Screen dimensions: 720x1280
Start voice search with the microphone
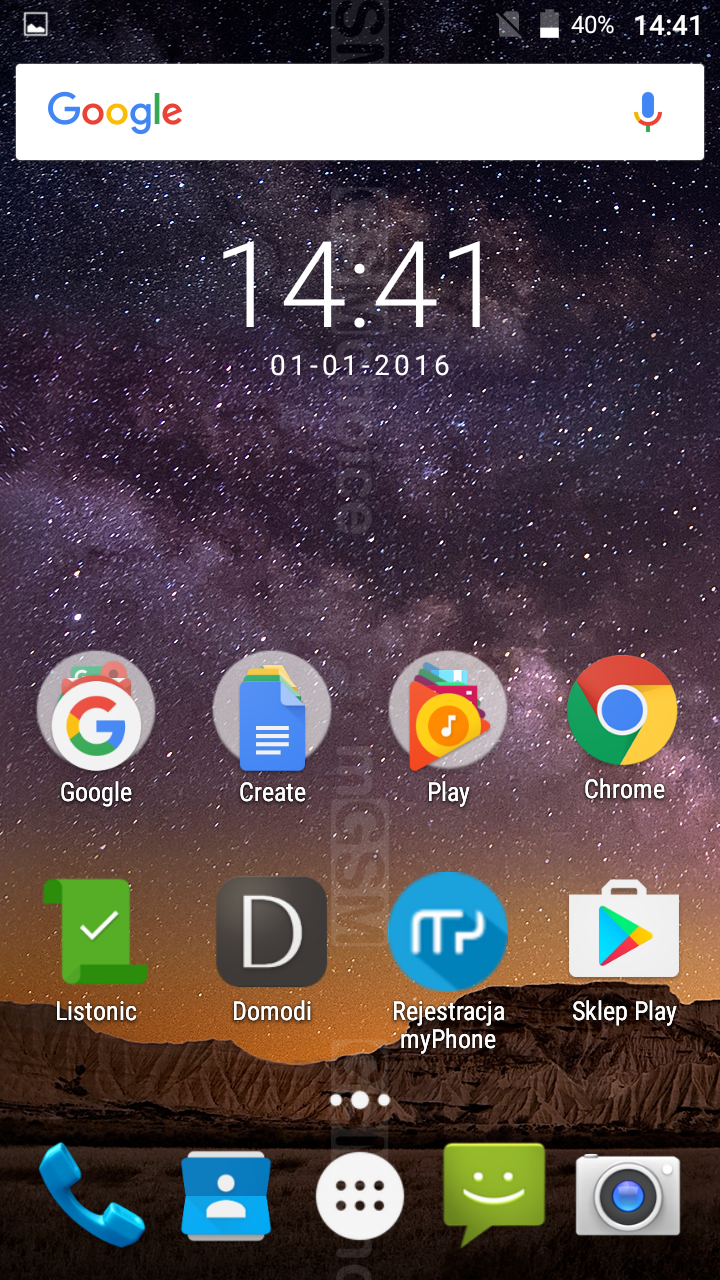pos(648,112)
